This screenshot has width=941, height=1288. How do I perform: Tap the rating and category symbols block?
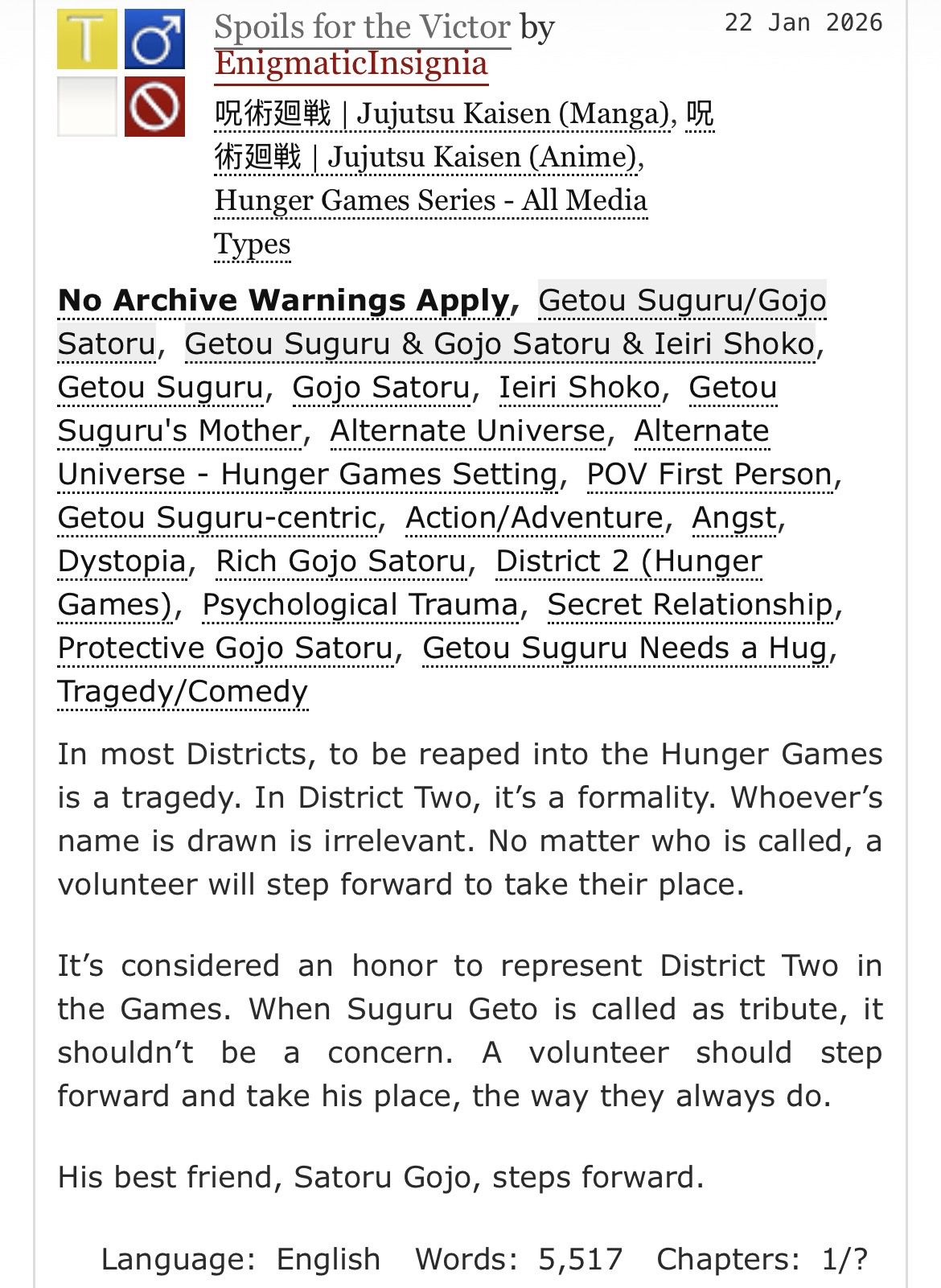121,72
